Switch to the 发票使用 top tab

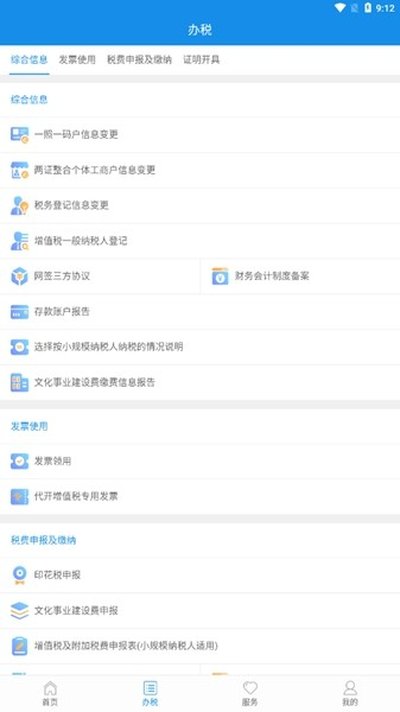tap(77, 59)
